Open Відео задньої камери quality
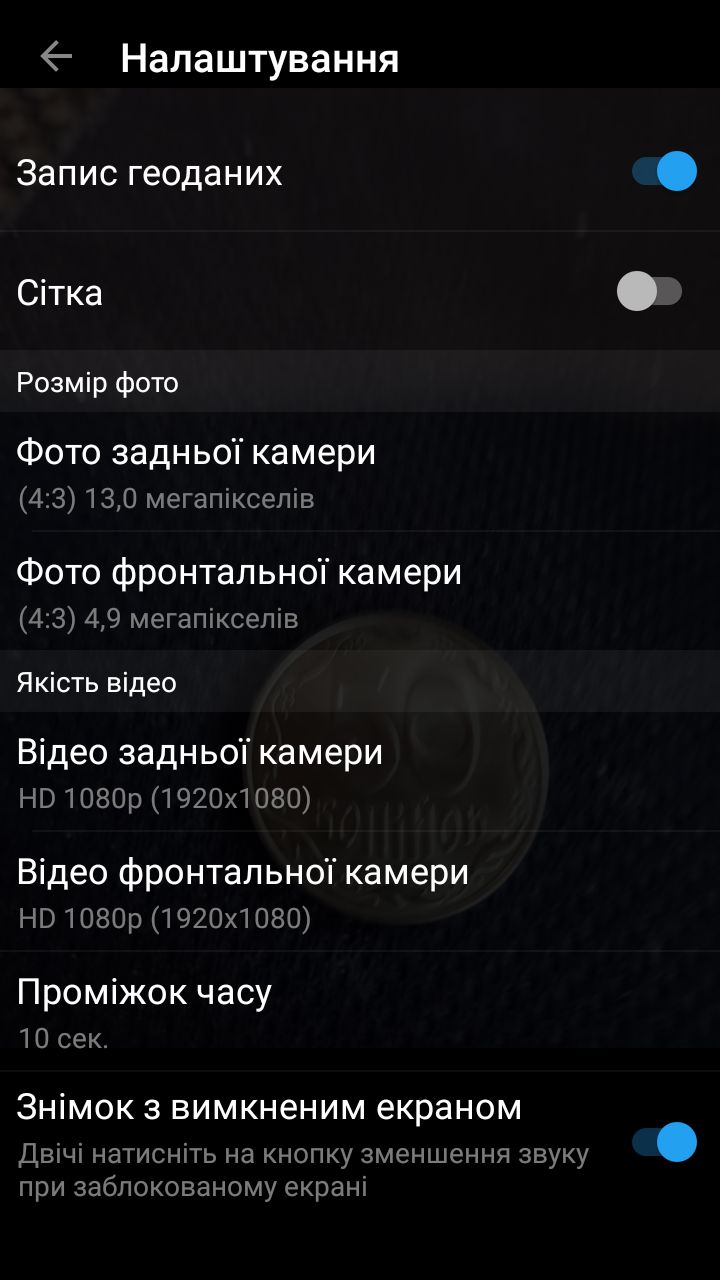Screen dimensions: 720x1280 click(x=360, y=772)
